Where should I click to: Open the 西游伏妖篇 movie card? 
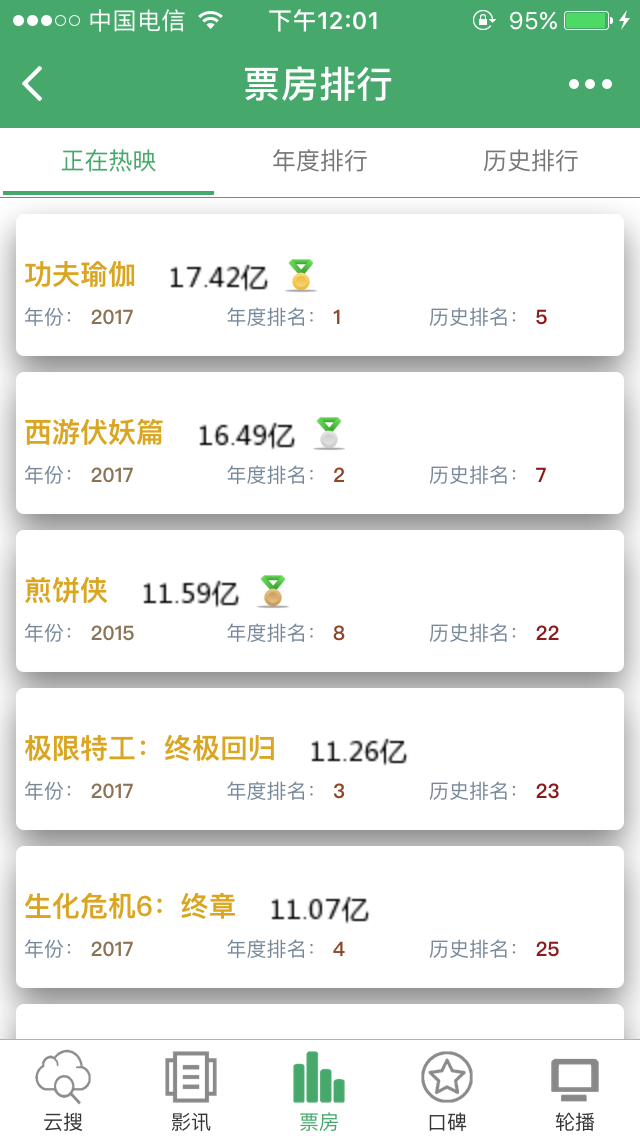point(320,443)
